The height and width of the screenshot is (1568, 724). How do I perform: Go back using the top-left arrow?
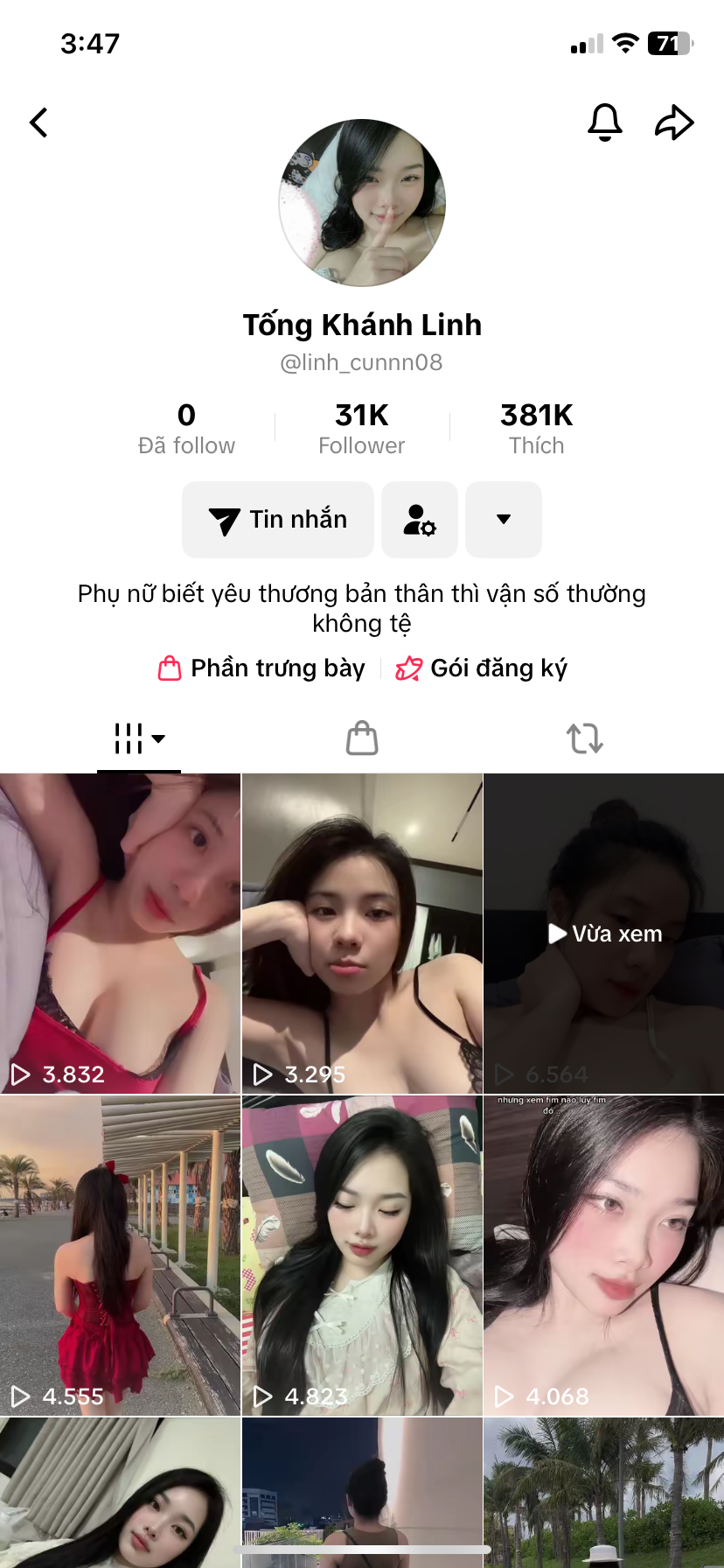(39, 122)
